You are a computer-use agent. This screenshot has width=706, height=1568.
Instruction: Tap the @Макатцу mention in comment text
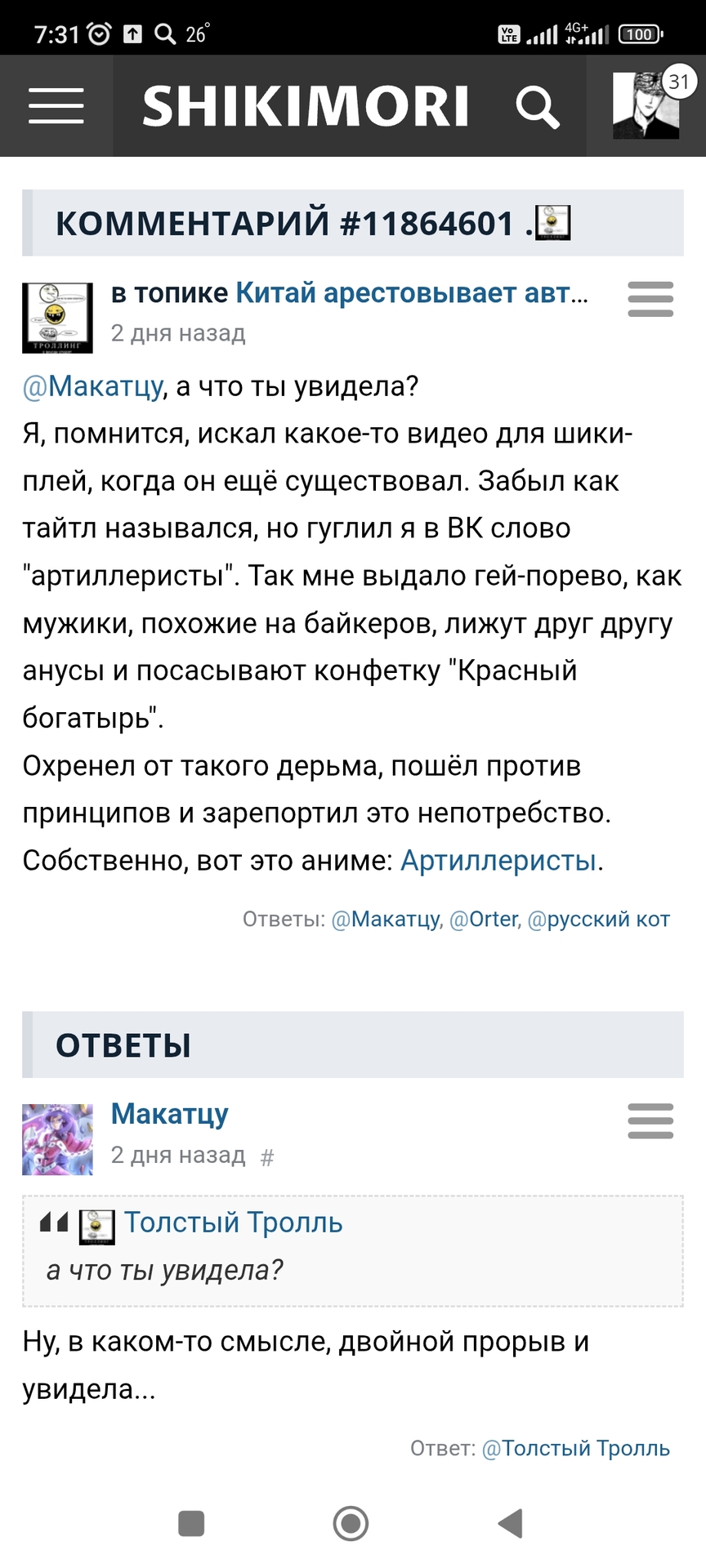point(92,386)
